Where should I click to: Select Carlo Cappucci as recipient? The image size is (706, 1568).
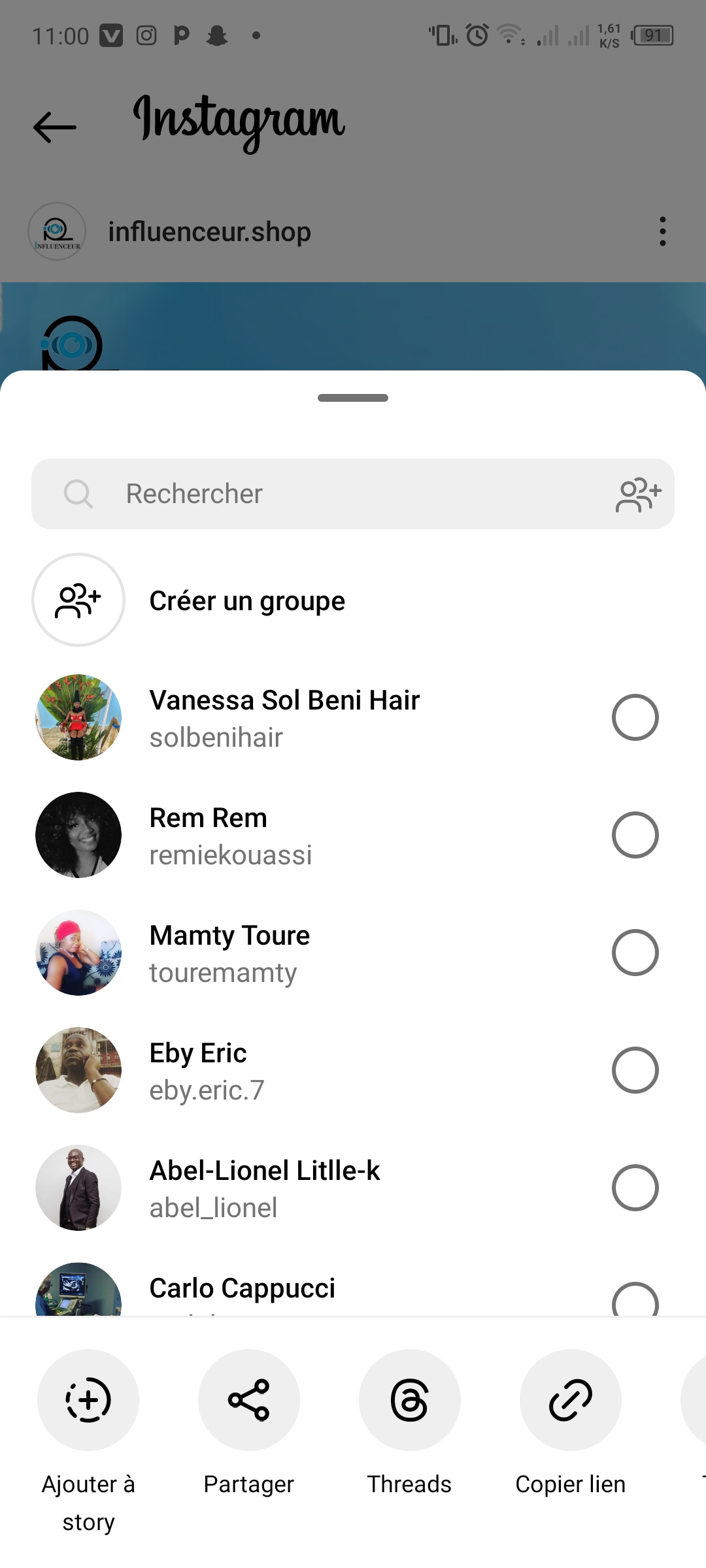point(635,1300)
